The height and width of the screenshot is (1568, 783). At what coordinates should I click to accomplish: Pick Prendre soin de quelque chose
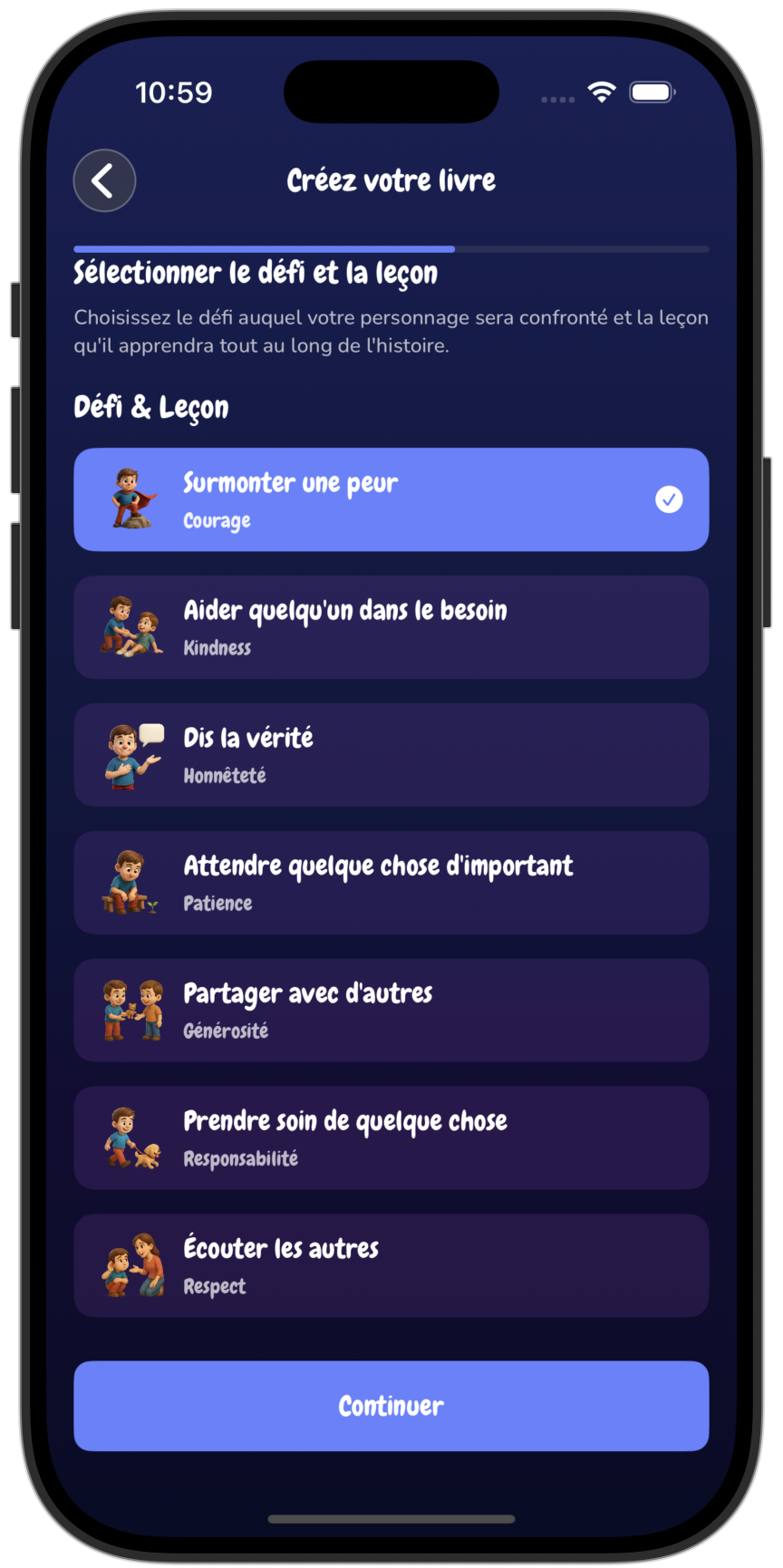point(391,1138)
